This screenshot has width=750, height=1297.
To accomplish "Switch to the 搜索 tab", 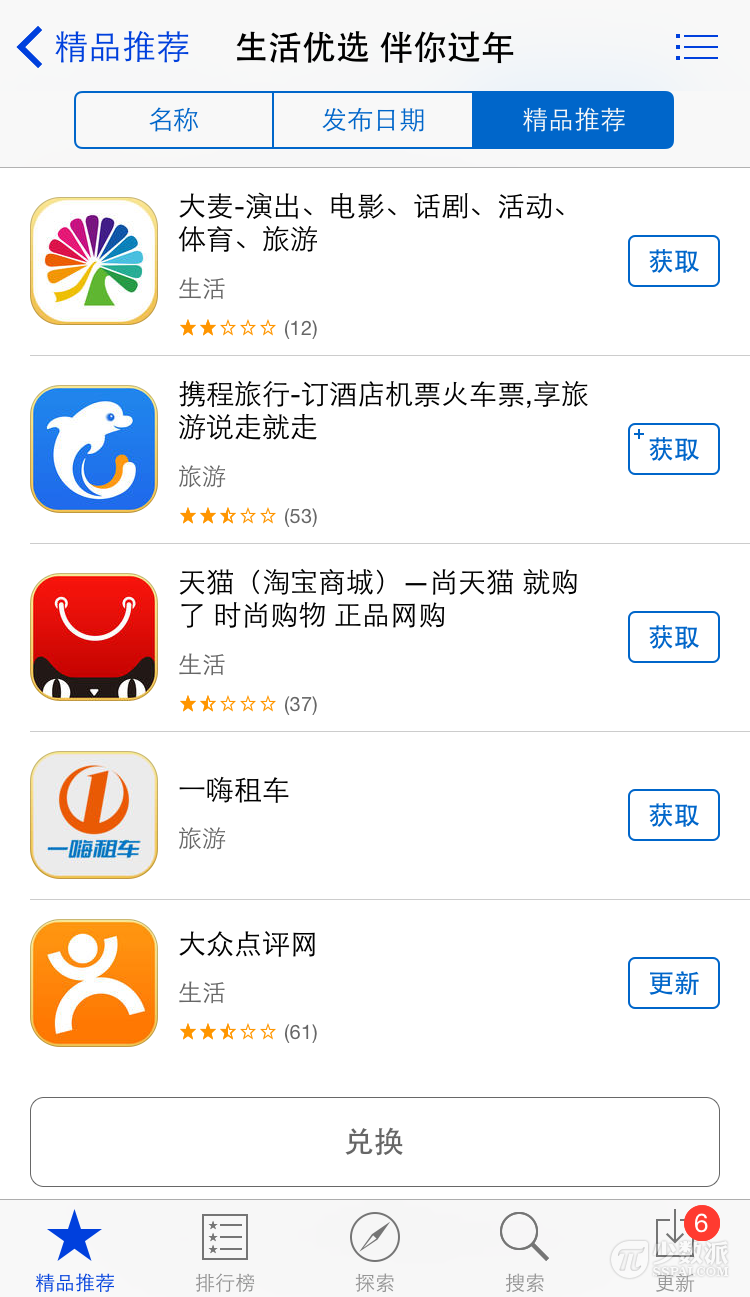I will click(x=525, y=1250).
